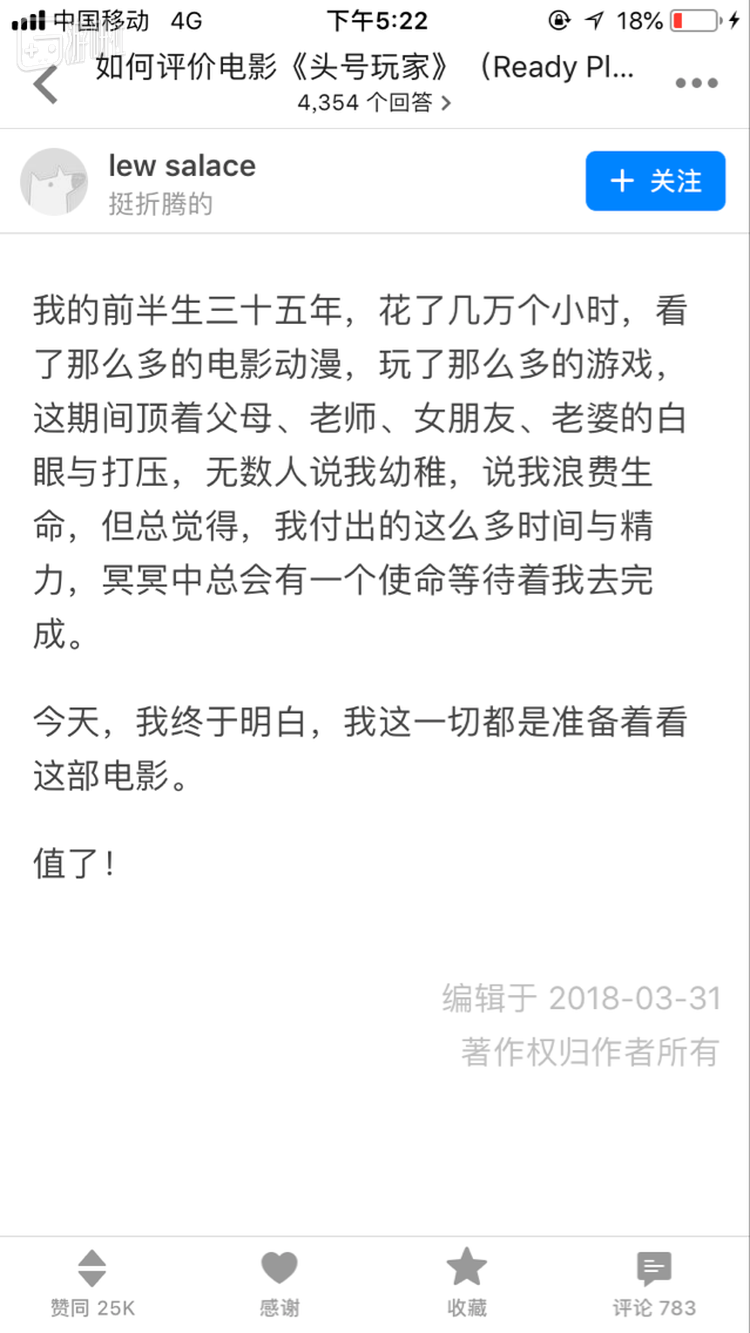Follow lew salace with the 关注 button
This screenshot has height=1333, width=750.
655,181
